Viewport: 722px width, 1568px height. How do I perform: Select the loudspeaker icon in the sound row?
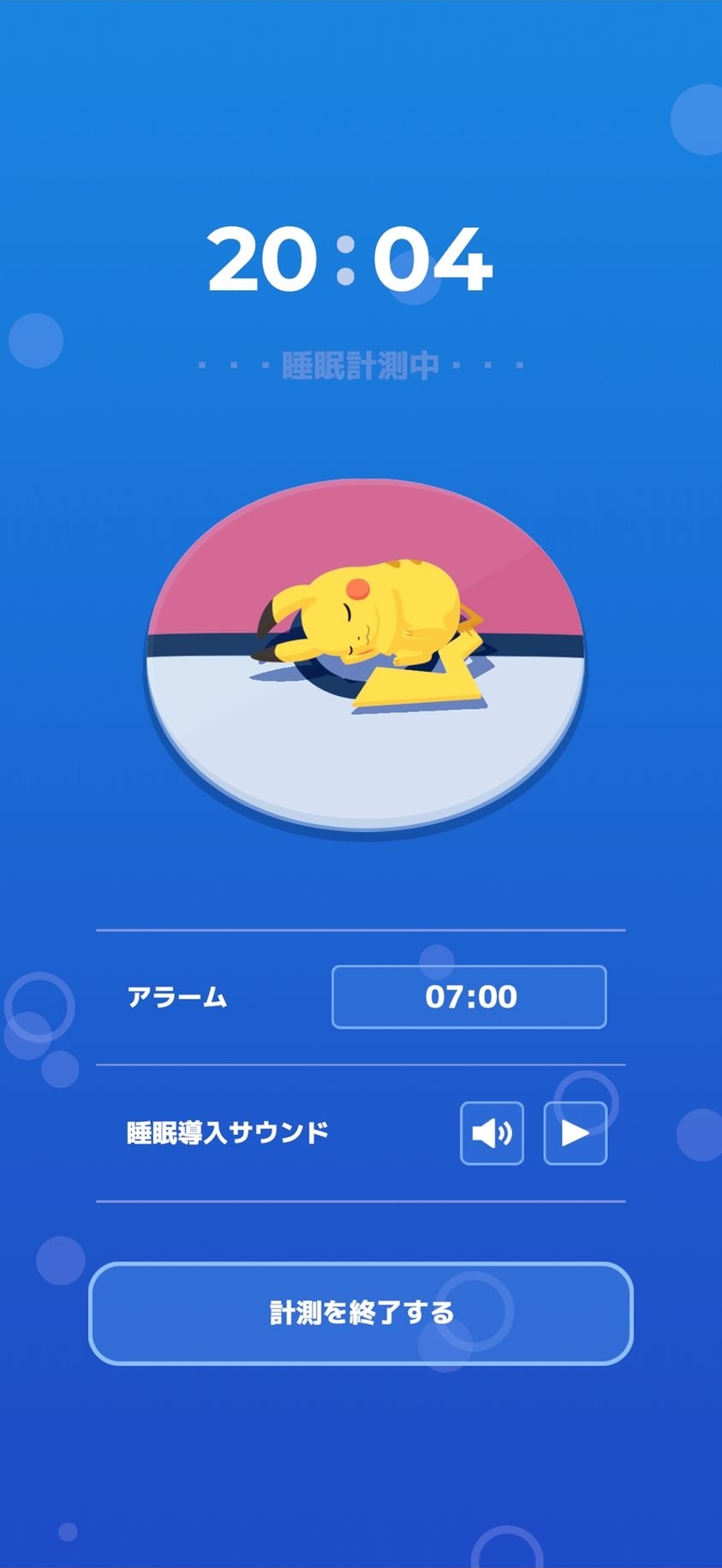point(492,1131)
